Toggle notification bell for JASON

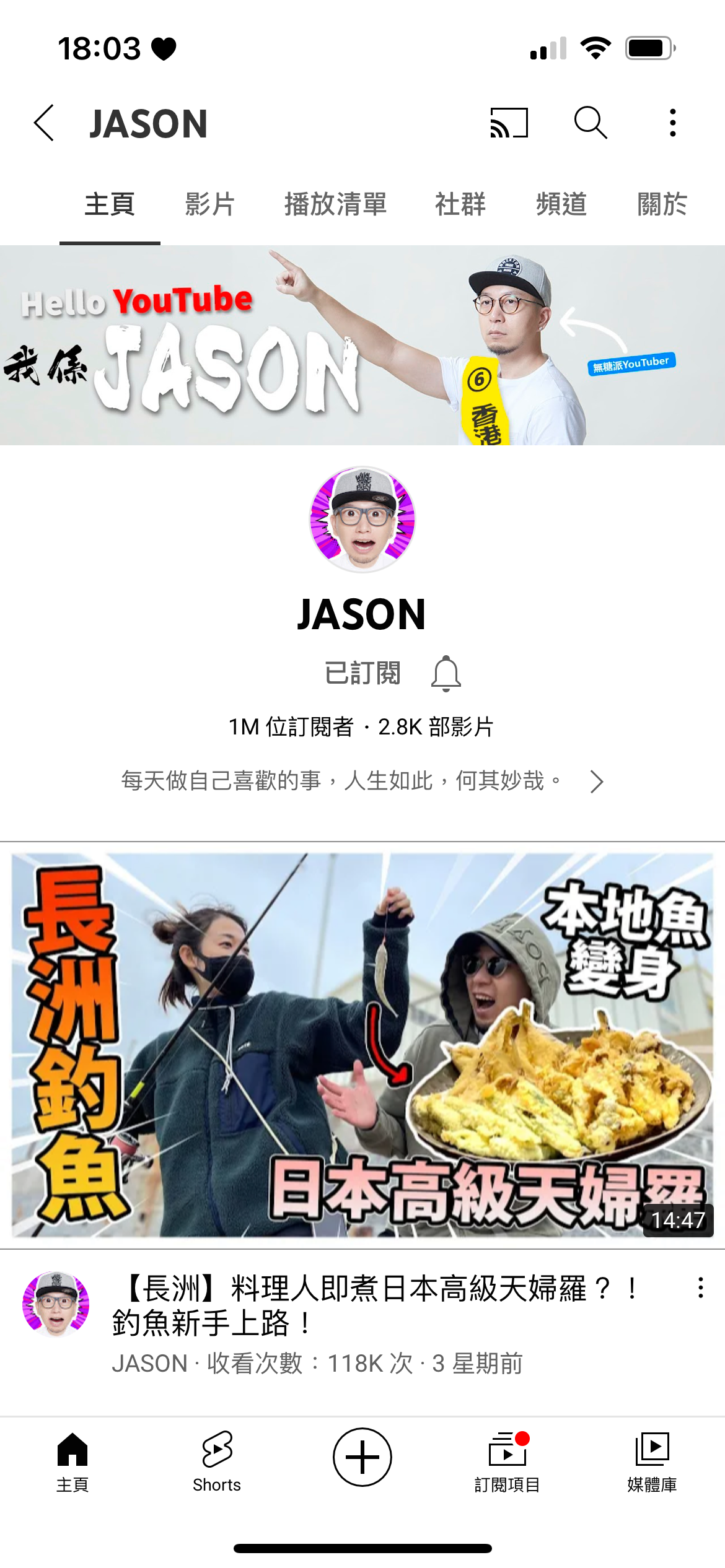pyautogui.click(x=447, y=673)
